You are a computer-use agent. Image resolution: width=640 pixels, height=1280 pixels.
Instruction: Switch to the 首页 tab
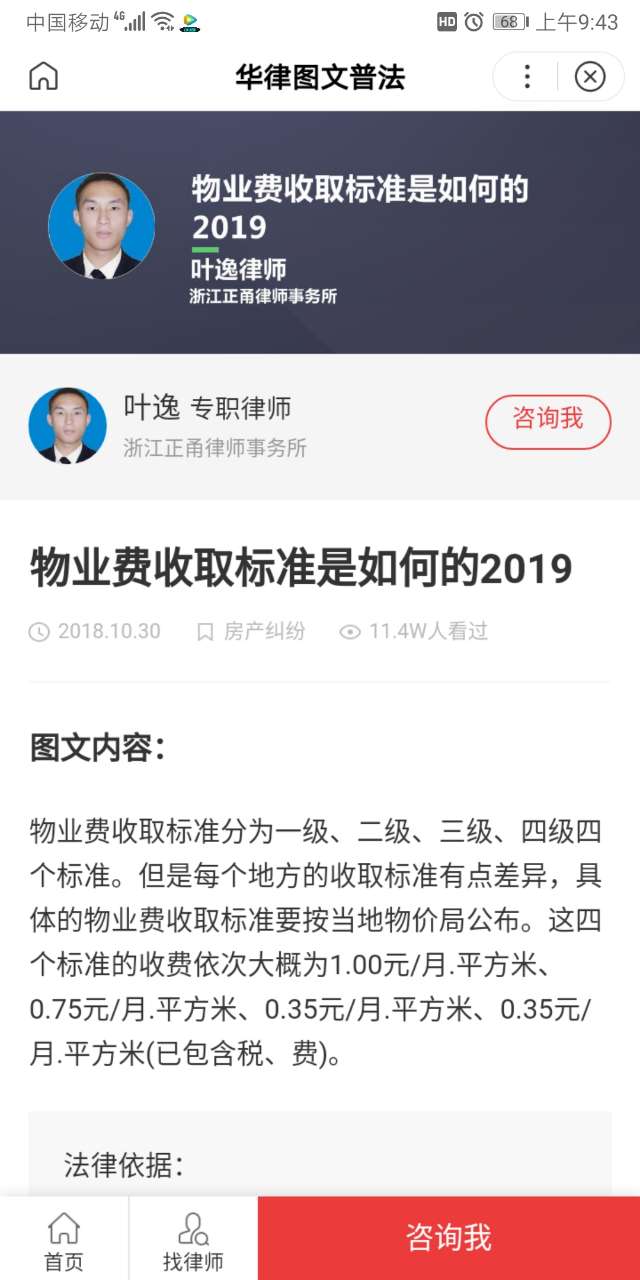[x=64, y=1239]
